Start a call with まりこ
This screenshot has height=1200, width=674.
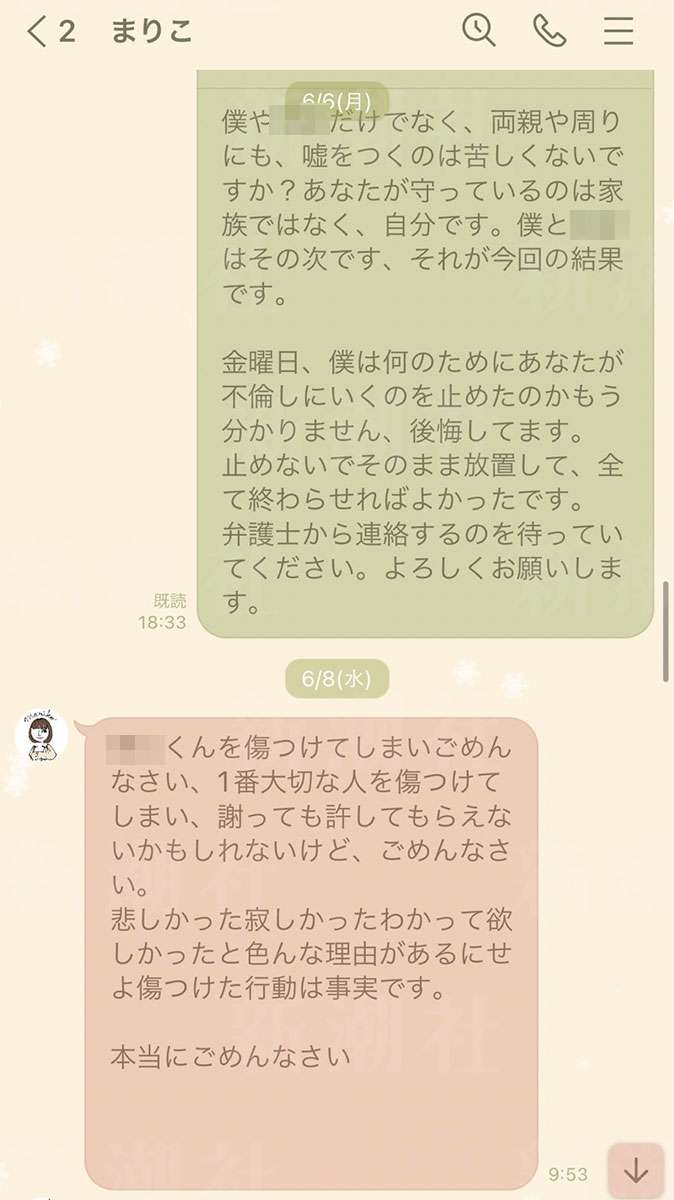549,32
